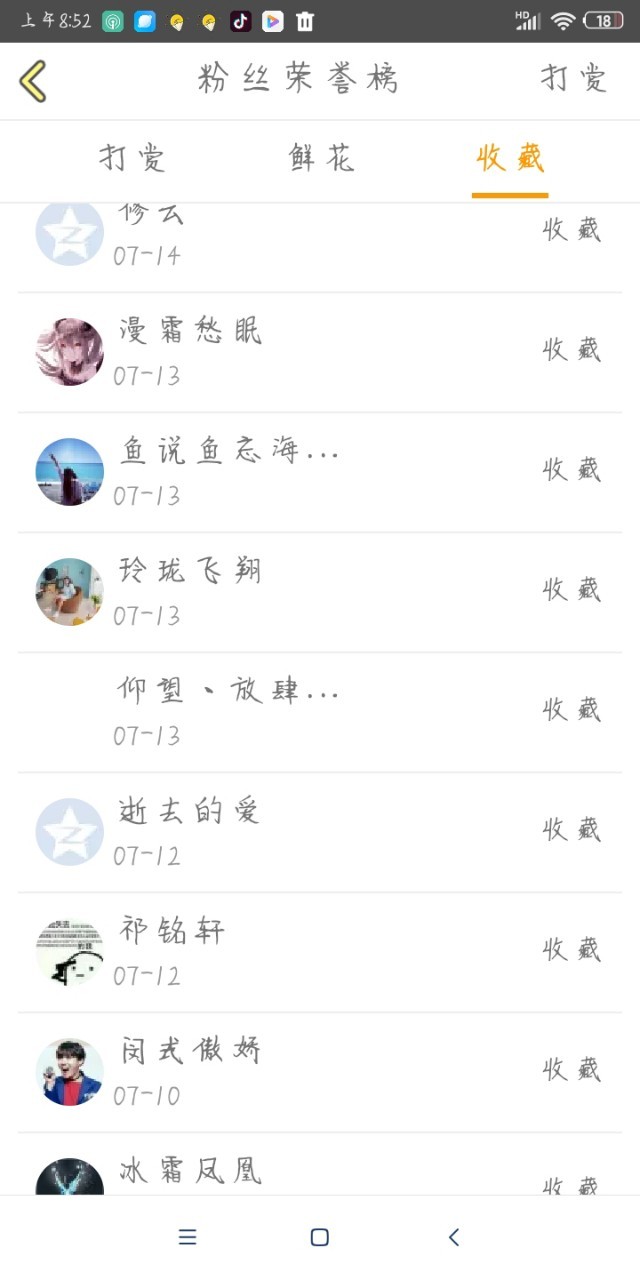The image size is (640, 1280).
Task: Open user 冰霜凤凰's row
Action: click(320, 1172)
